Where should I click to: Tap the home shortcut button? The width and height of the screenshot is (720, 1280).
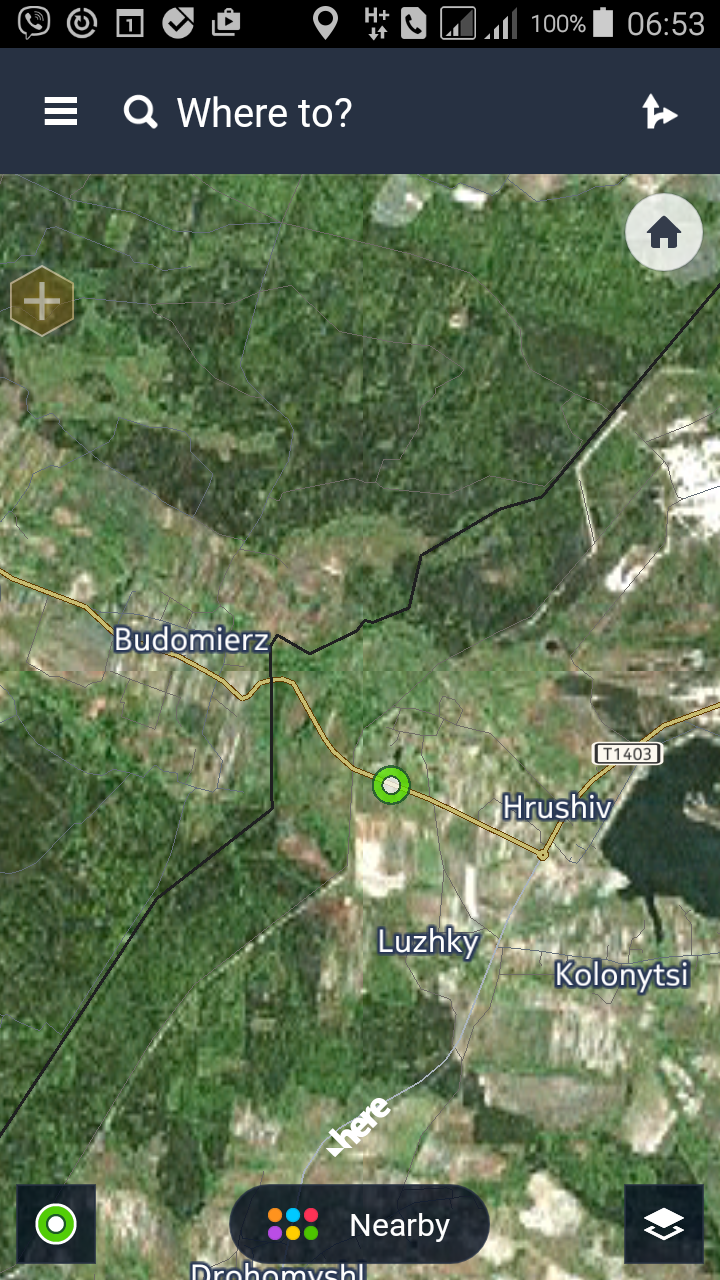[x=664, y=233]
